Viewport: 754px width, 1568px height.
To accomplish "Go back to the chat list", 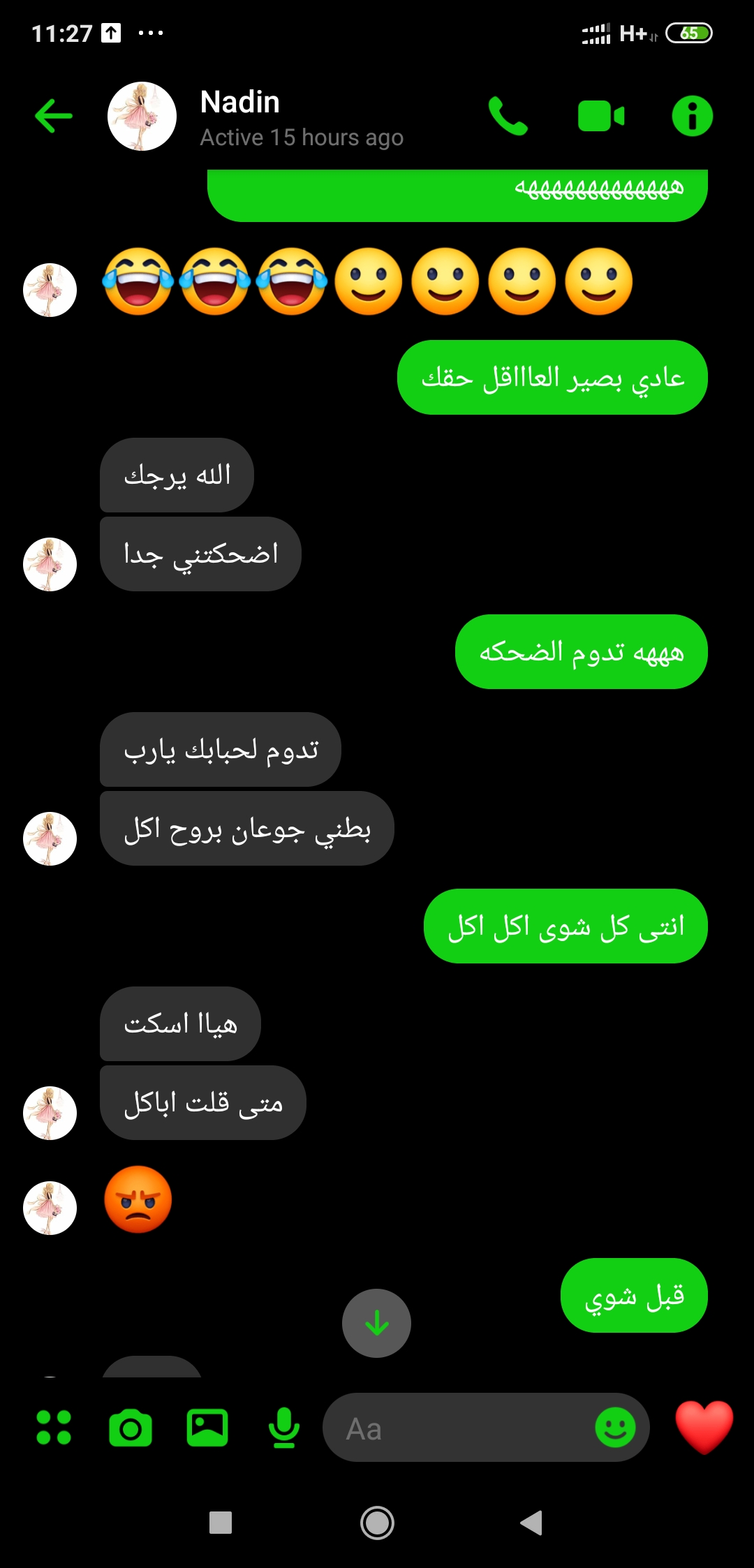I will pos(54,116).
